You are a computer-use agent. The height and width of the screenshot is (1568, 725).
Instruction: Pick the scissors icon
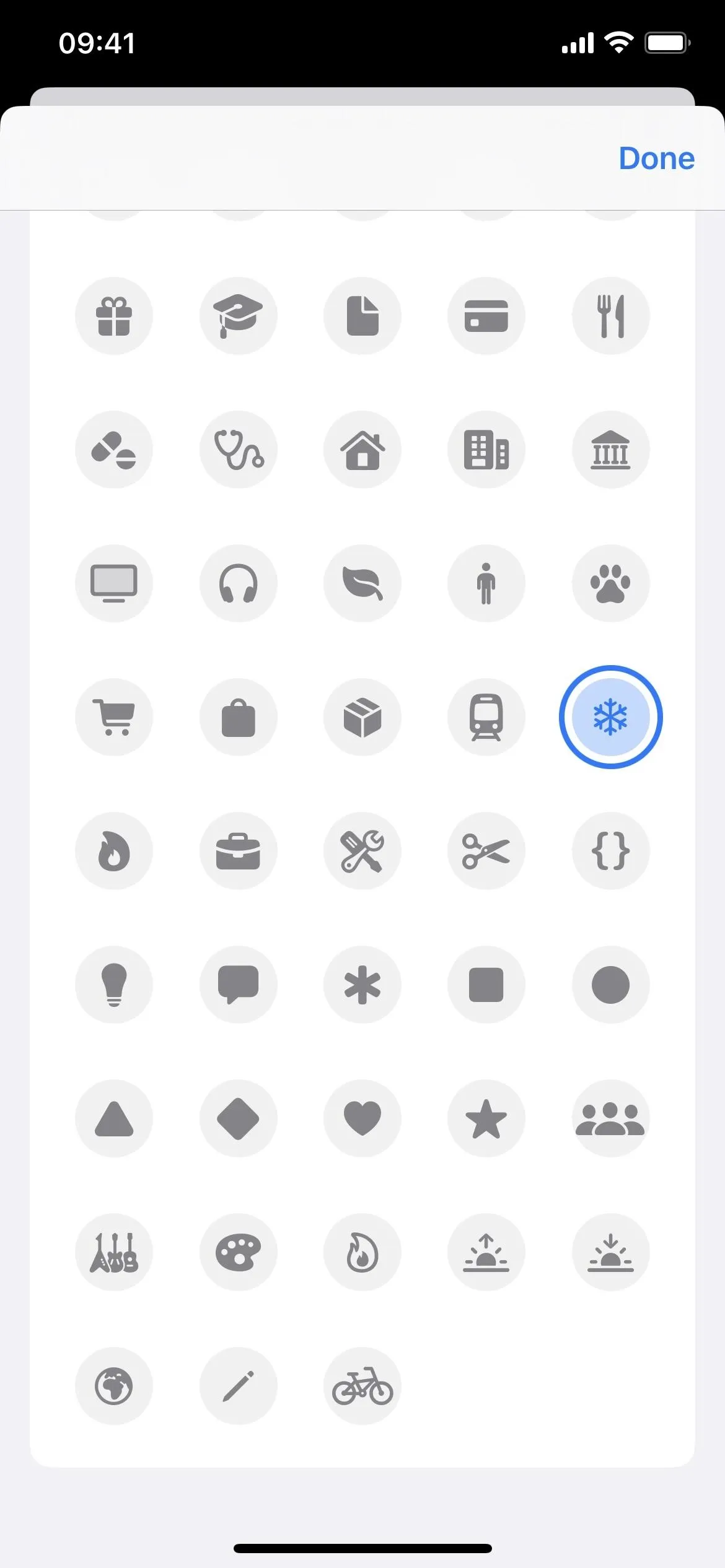486,851
